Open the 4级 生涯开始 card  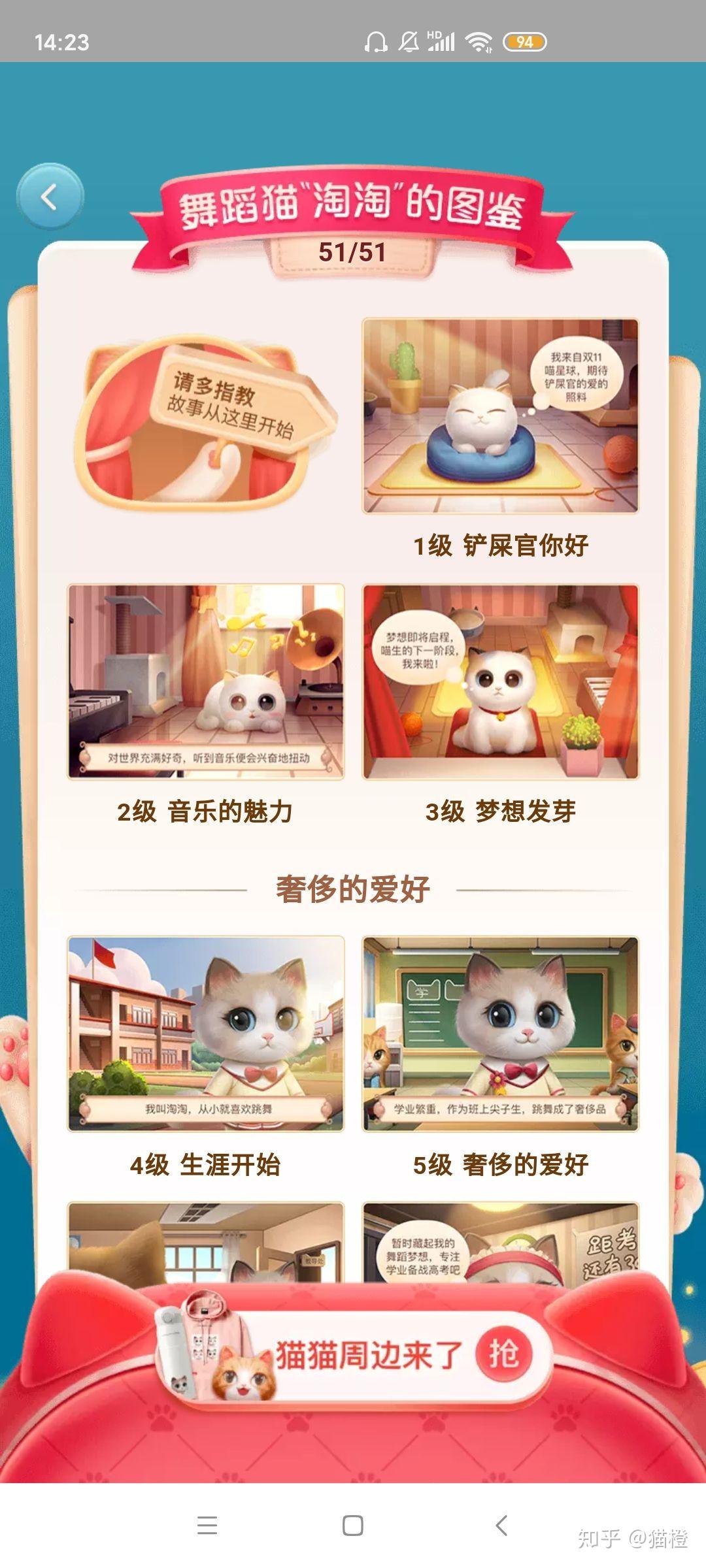tap(206, 1033)
